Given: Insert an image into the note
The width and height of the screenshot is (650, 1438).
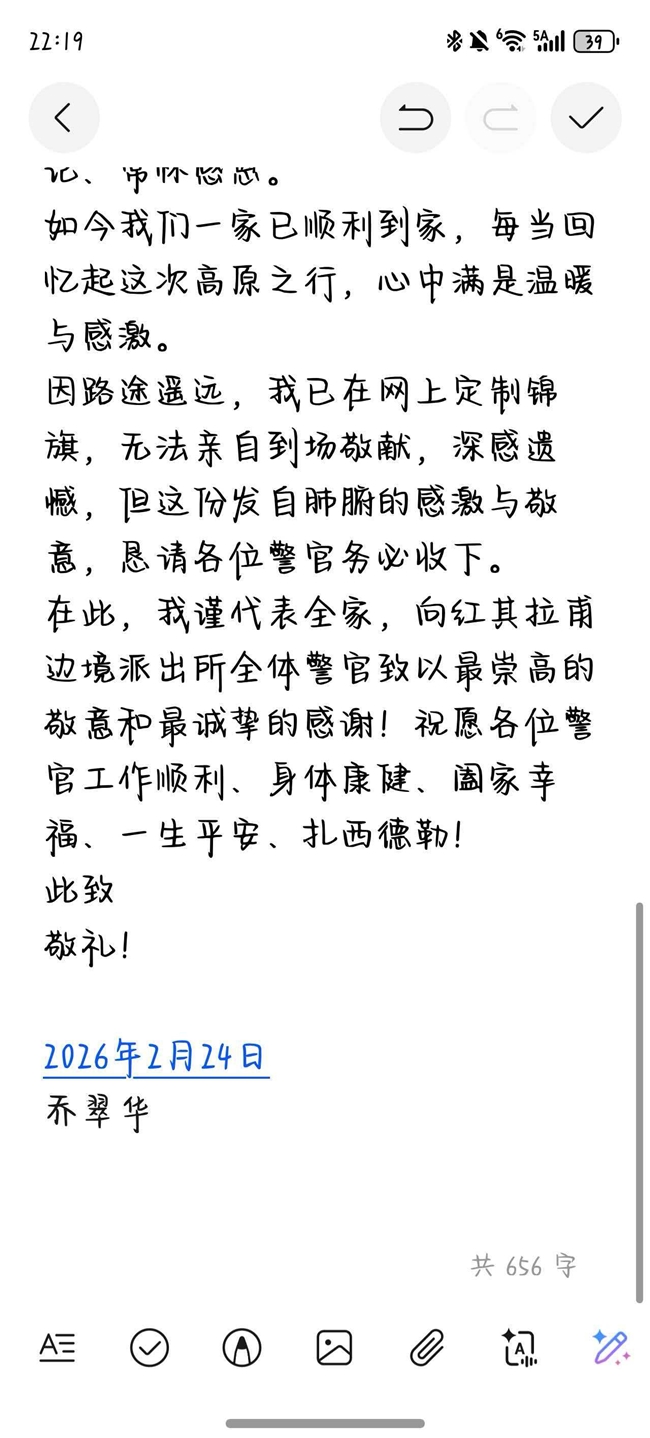Looking at the screenshot, I should point(334,1348).
